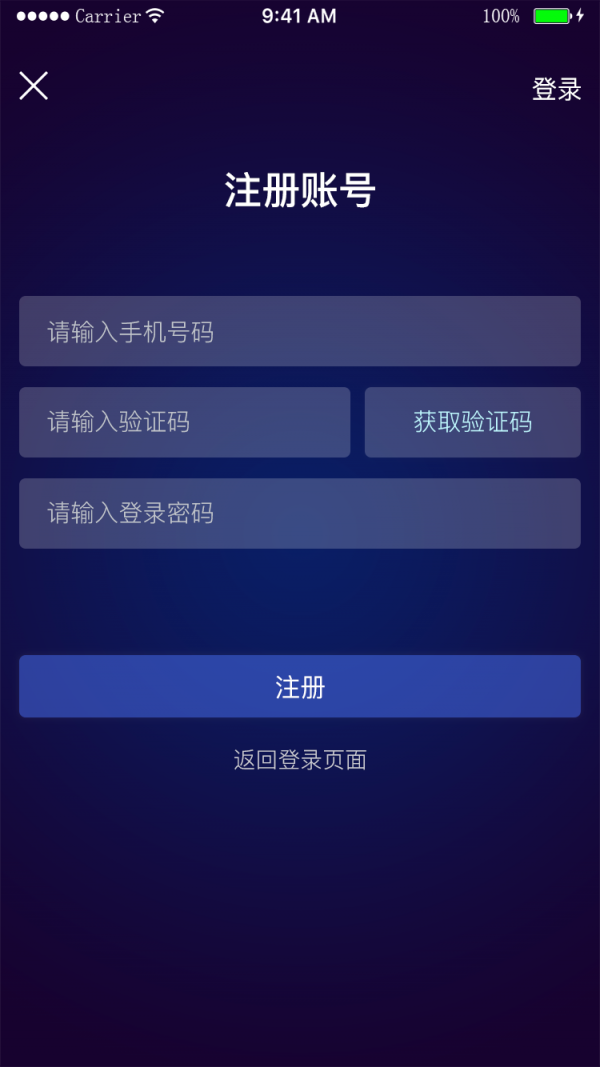
Task: Tap the 请输入验证码 verification code field
Action: (x=185, y=422)
